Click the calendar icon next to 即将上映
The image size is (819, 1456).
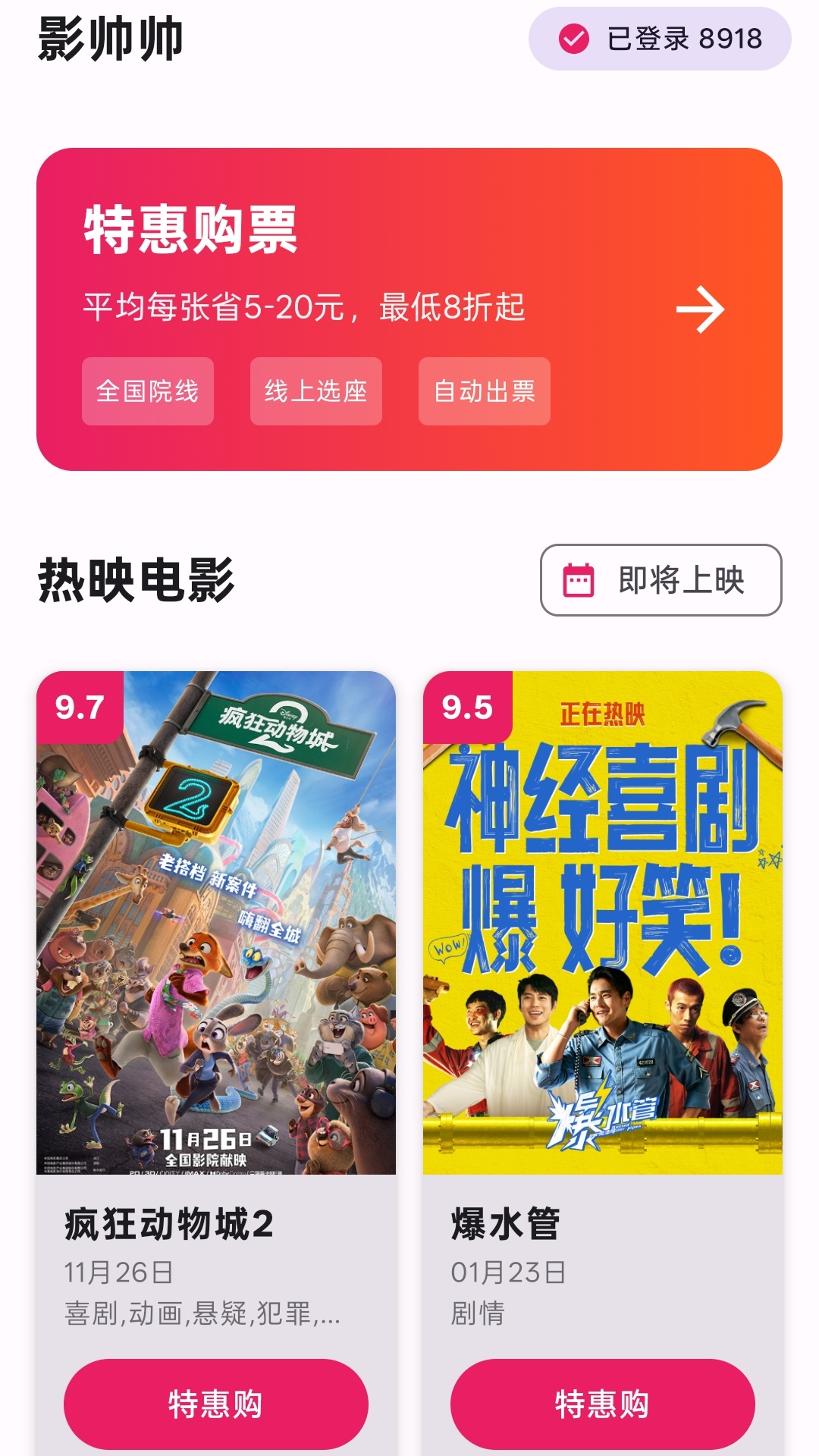tap(579, 580)
